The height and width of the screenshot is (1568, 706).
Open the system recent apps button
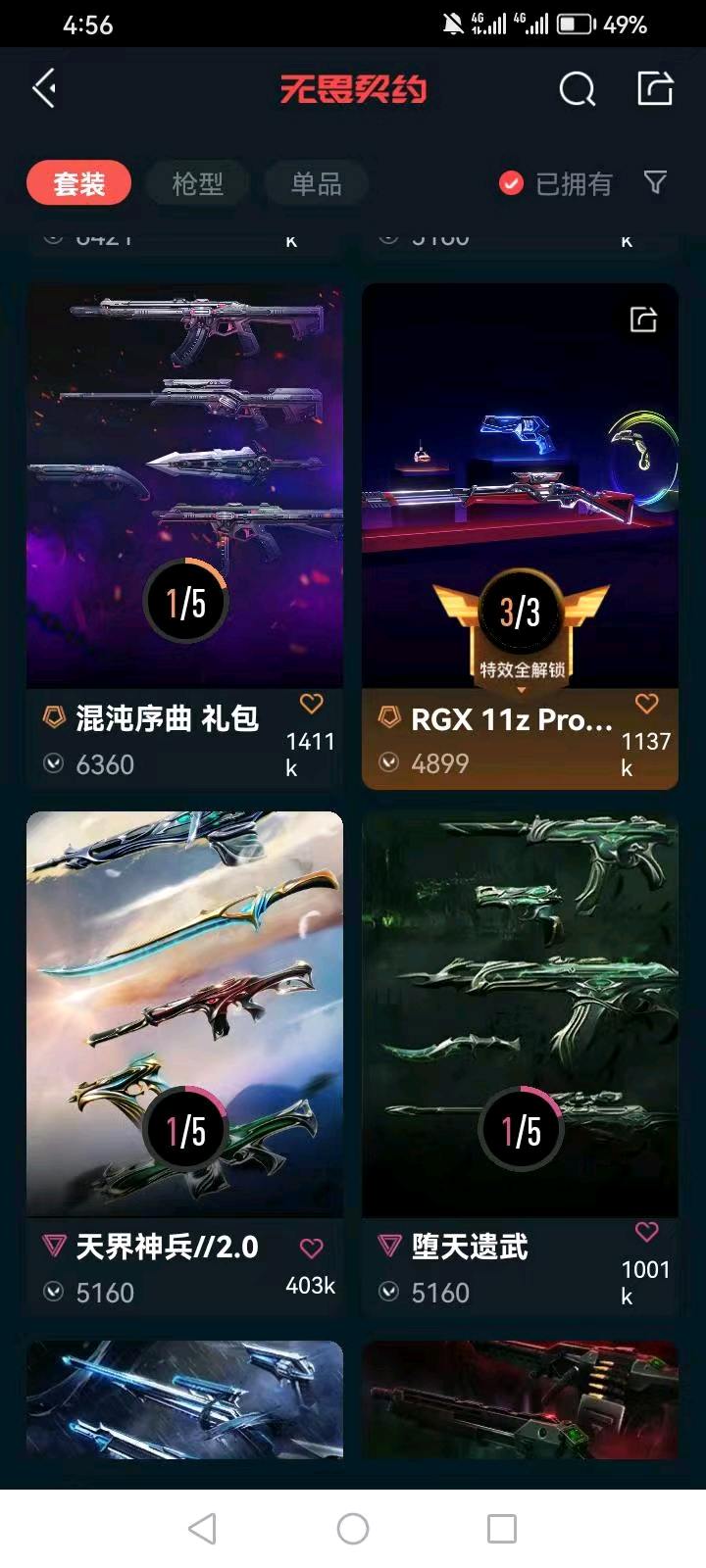coord(502,1528)
